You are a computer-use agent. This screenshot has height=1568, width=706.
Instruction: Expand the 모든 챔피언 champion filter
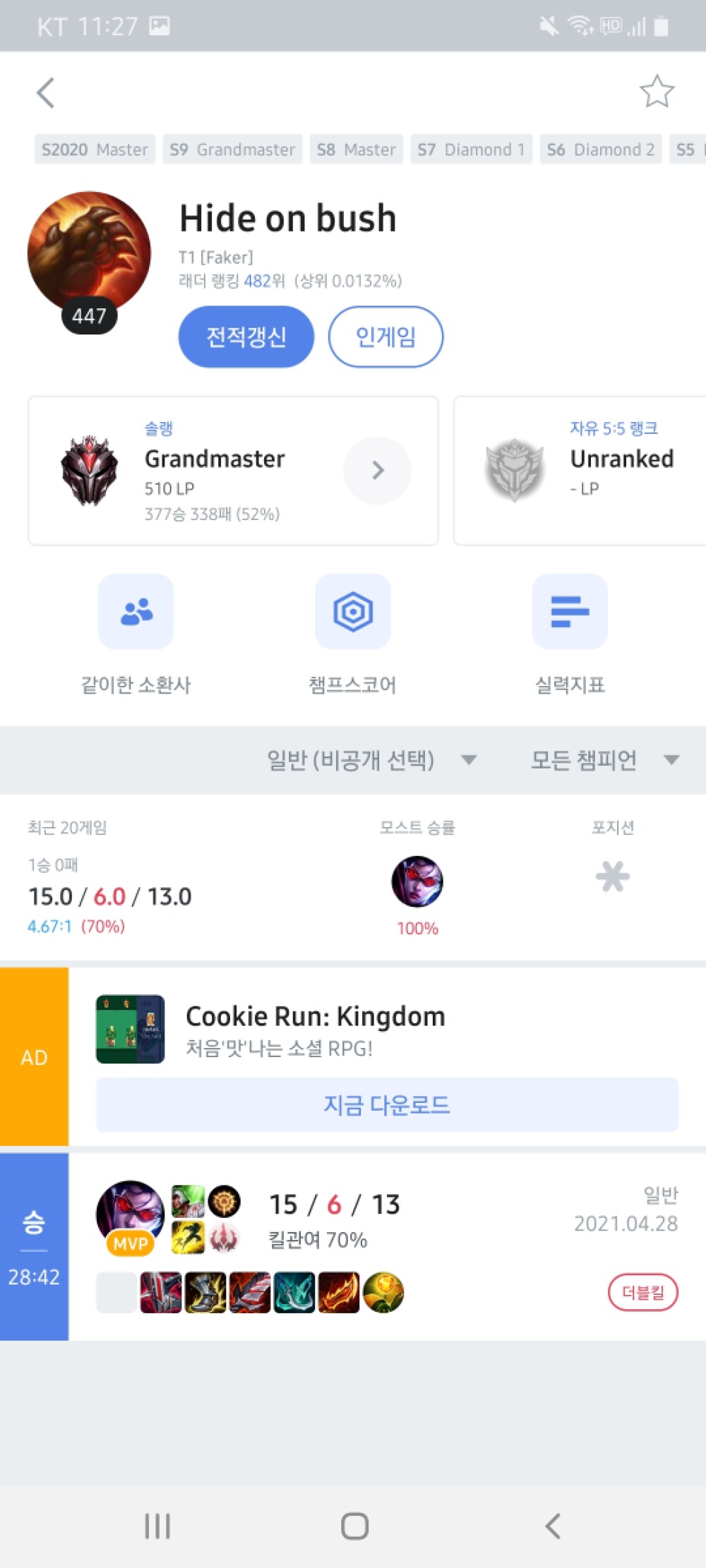[605, 760]
